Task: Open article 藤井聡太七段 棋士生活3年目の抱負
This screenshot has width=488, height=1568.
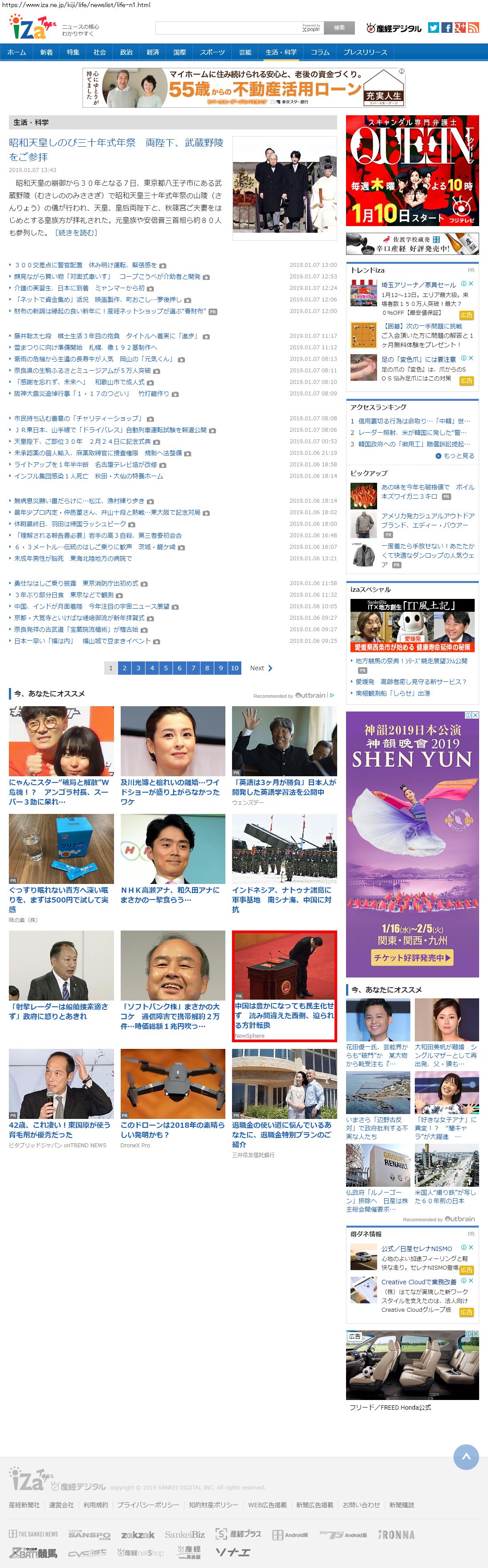Action: 105,336
